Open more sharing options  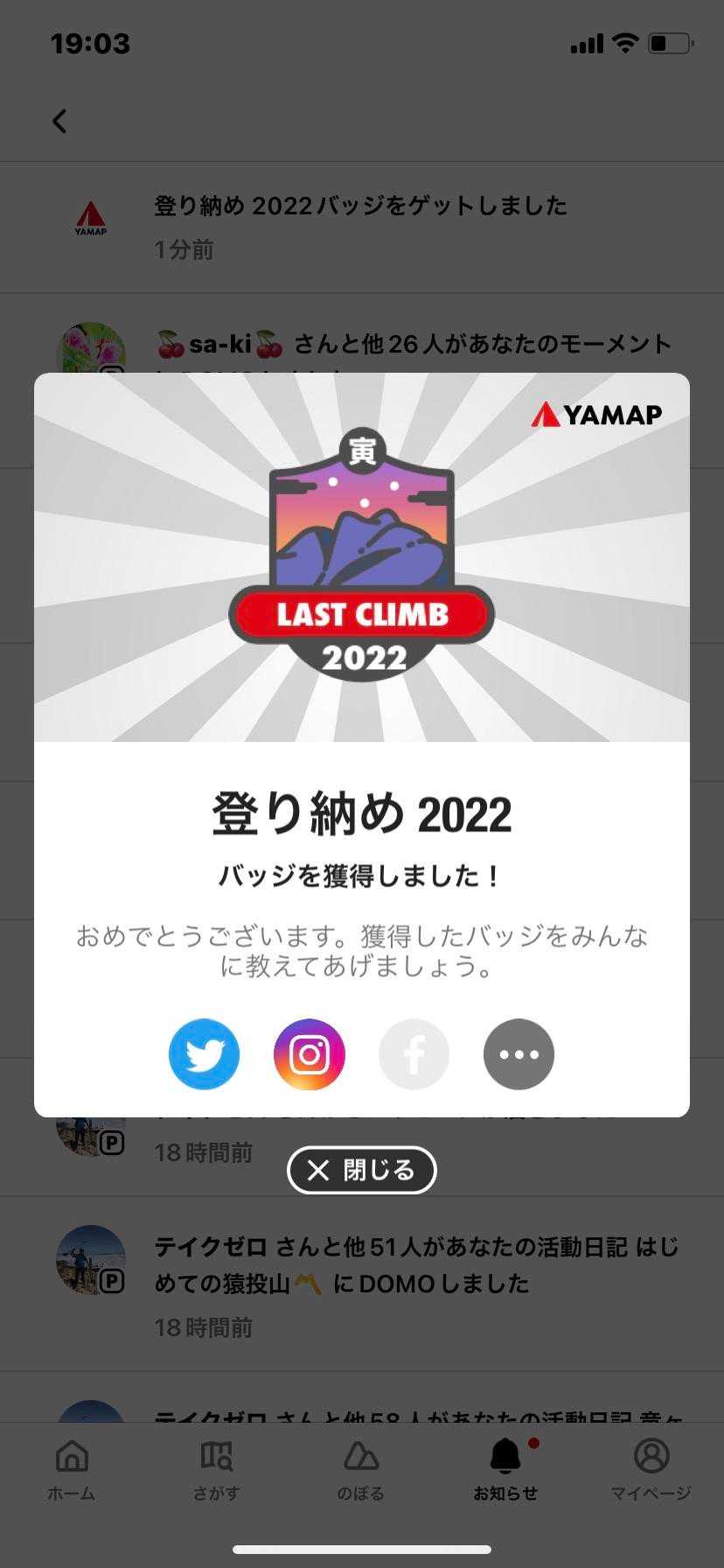(519, 1054)
